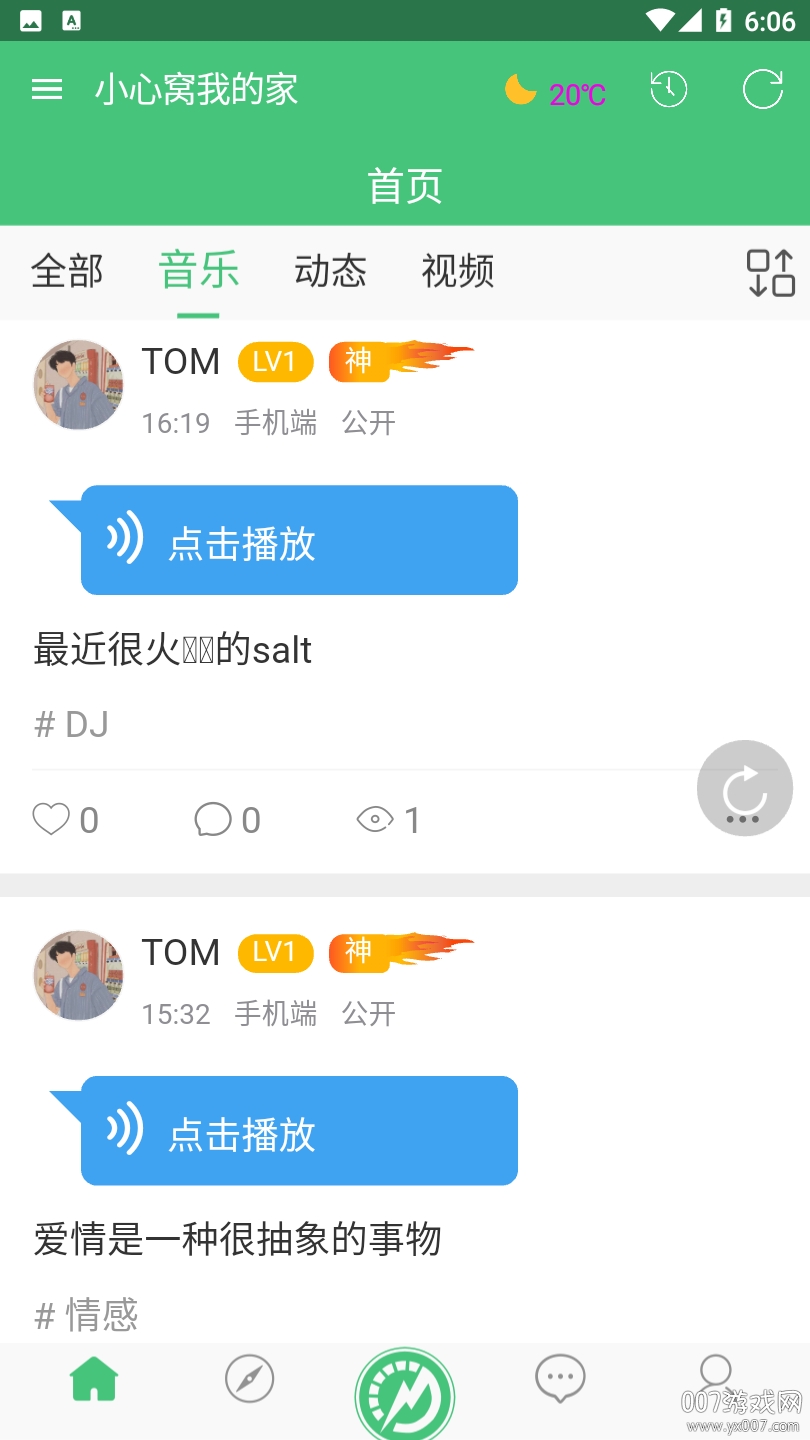Select the Home icon in bottom navigation

coord(94,1378)
